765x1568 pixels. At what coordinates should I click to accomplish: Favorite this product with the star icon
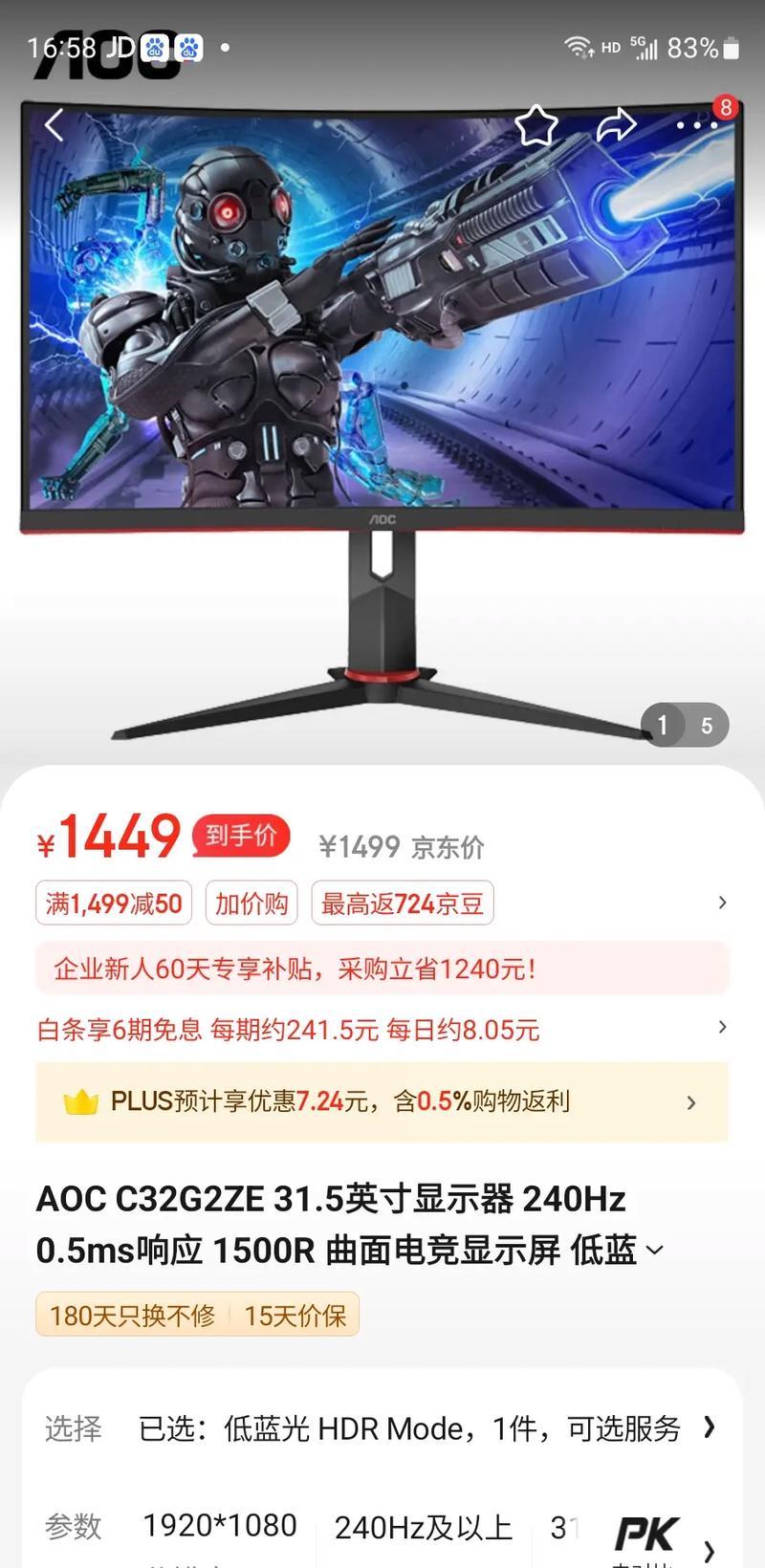[x=535, y=125]
